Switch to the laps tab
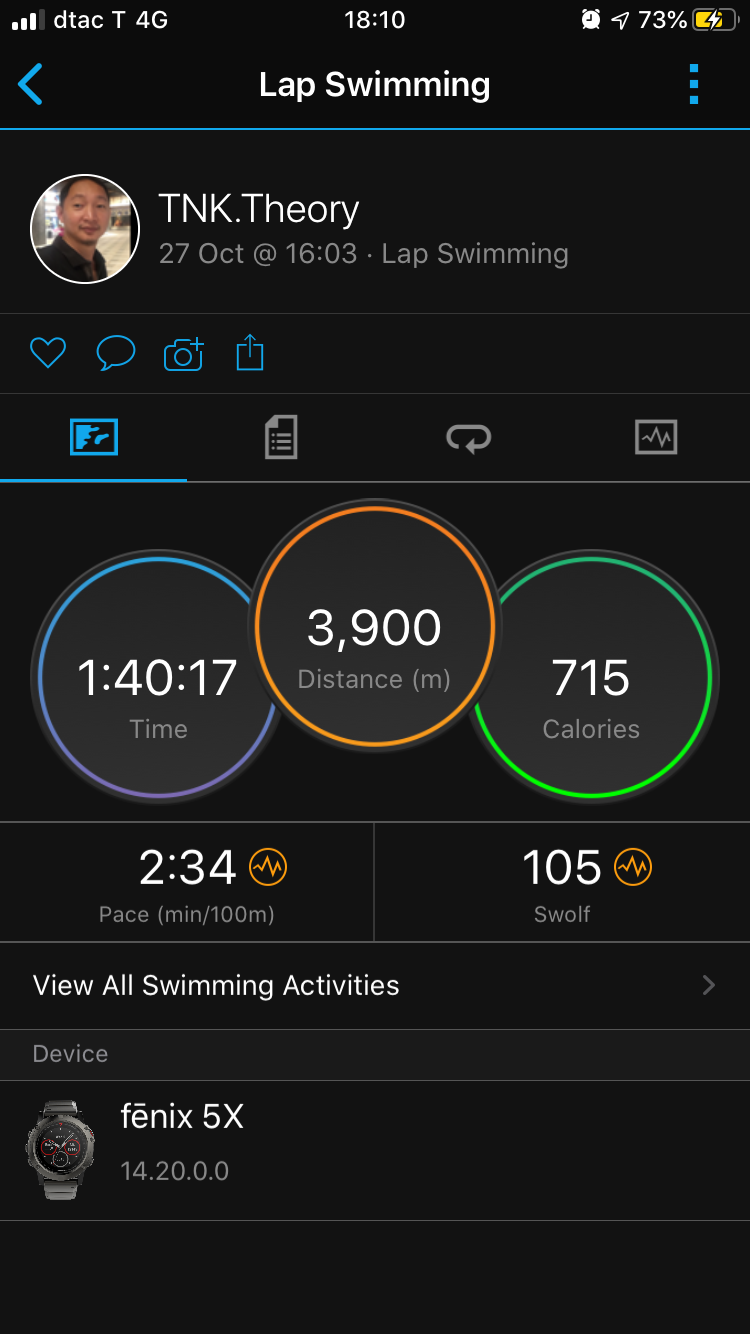This screenshot has width=750, height=1334. [468, 438]
